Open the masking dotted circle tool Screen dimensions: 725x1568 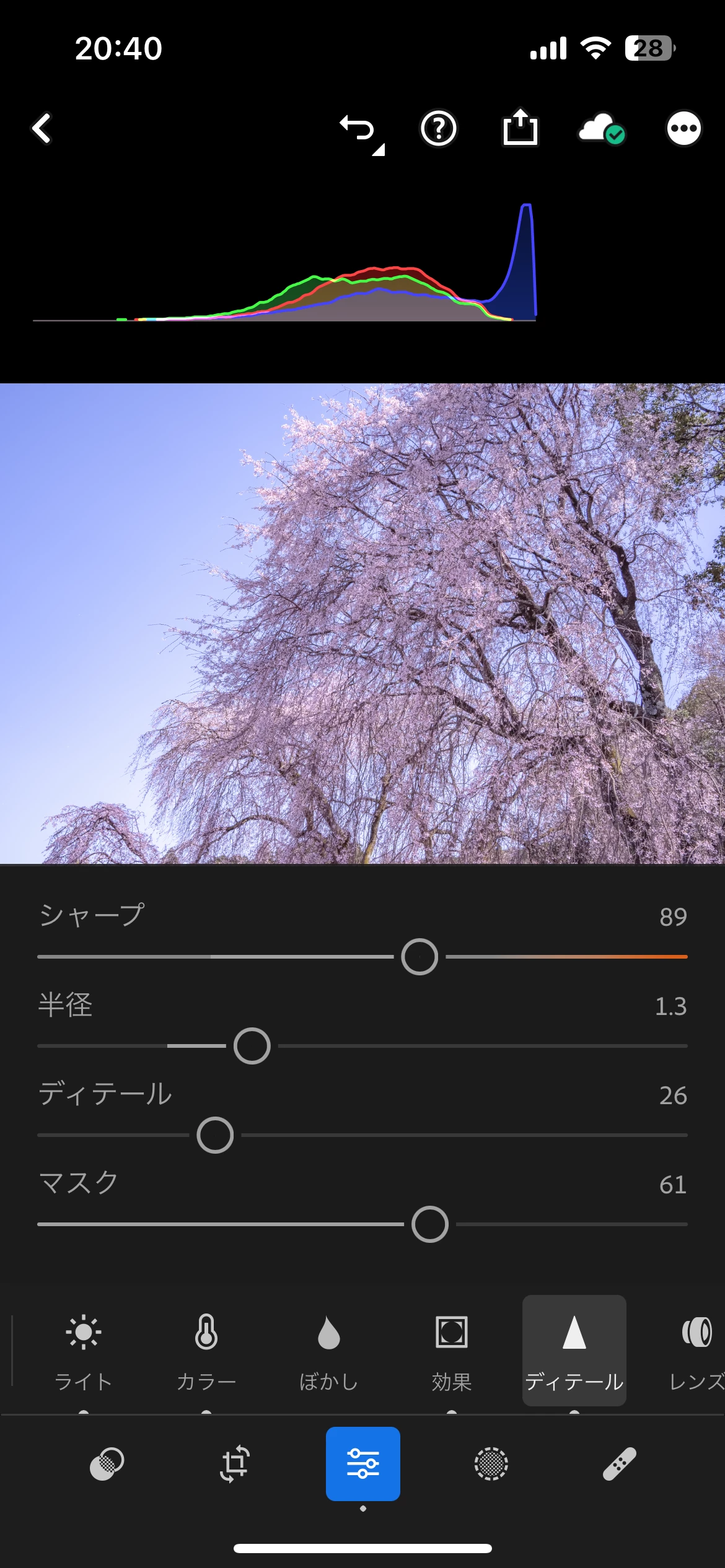[491, 1464]
